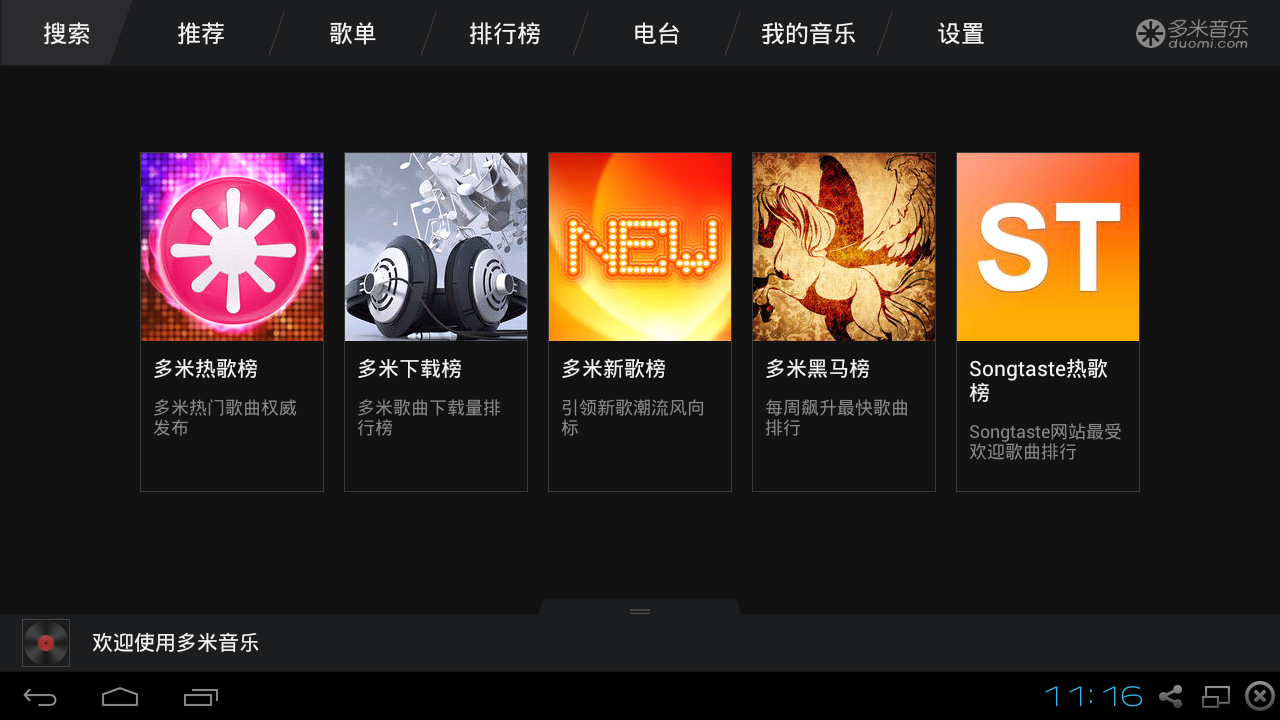Tap the share icon in system bar
This screenshot has width=1280, height=720.
click(1170, 696)
